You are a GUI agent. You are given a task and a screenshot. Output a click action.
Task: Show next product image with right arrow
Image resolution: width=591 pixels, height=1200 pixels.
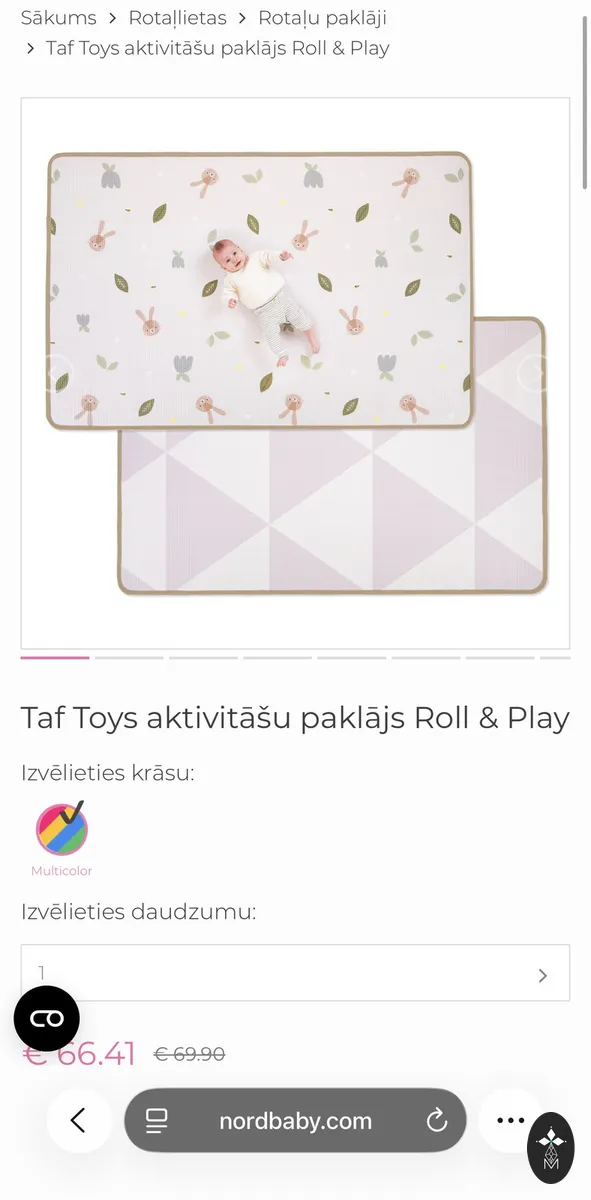click(x=533, y=373)
